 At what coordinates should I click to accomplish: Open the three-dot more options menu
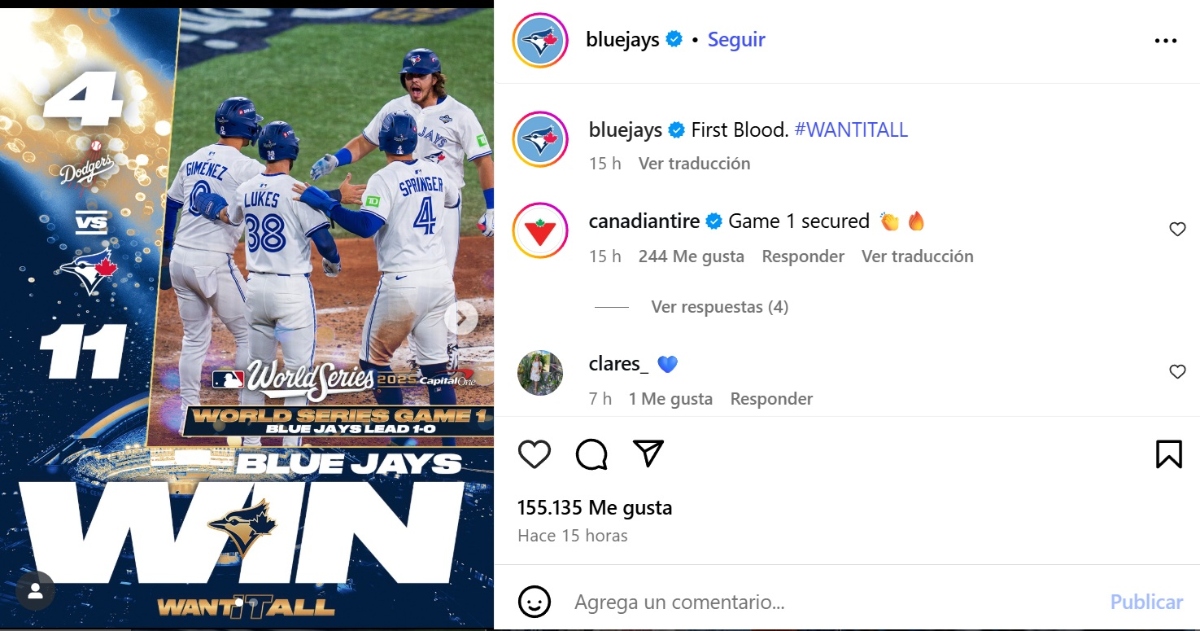pyautogui.click(x=1165, y=41)
